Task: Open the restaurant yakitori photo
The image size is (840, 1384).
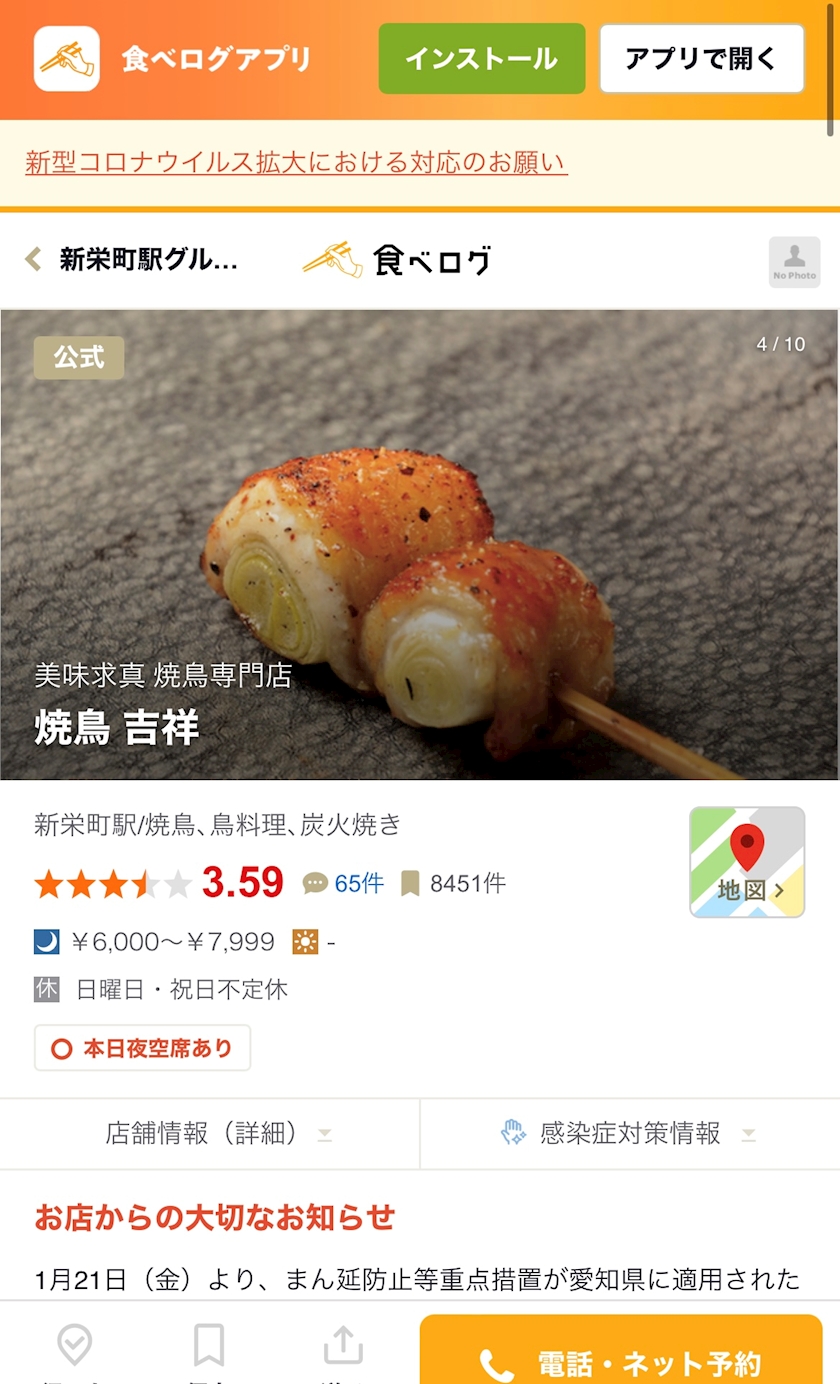Action: point(420,545)
